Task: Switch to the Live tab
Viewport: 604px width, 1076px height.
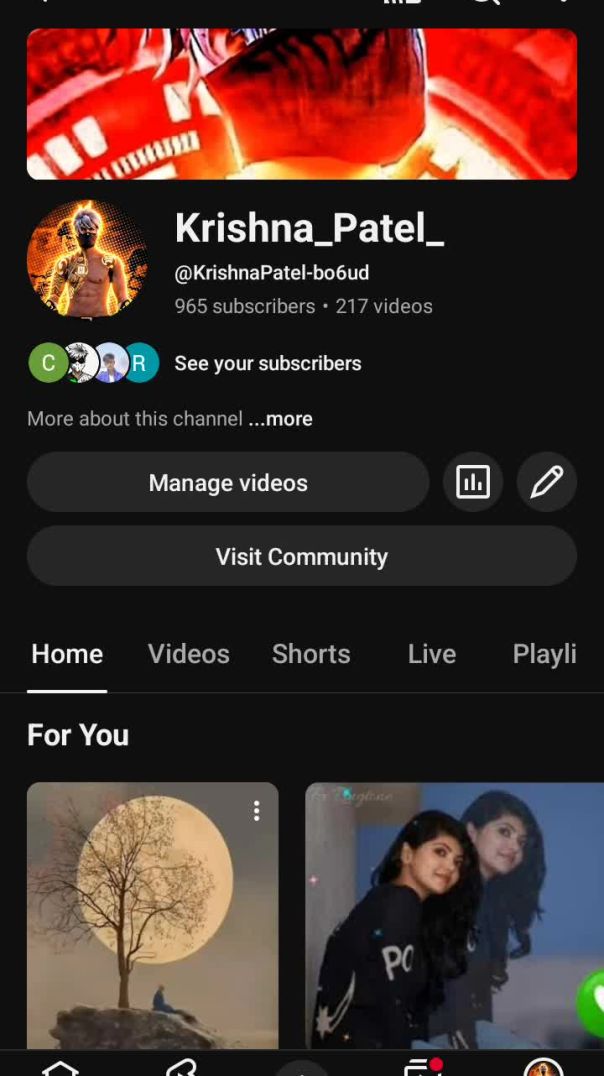Action: point(432,654)
